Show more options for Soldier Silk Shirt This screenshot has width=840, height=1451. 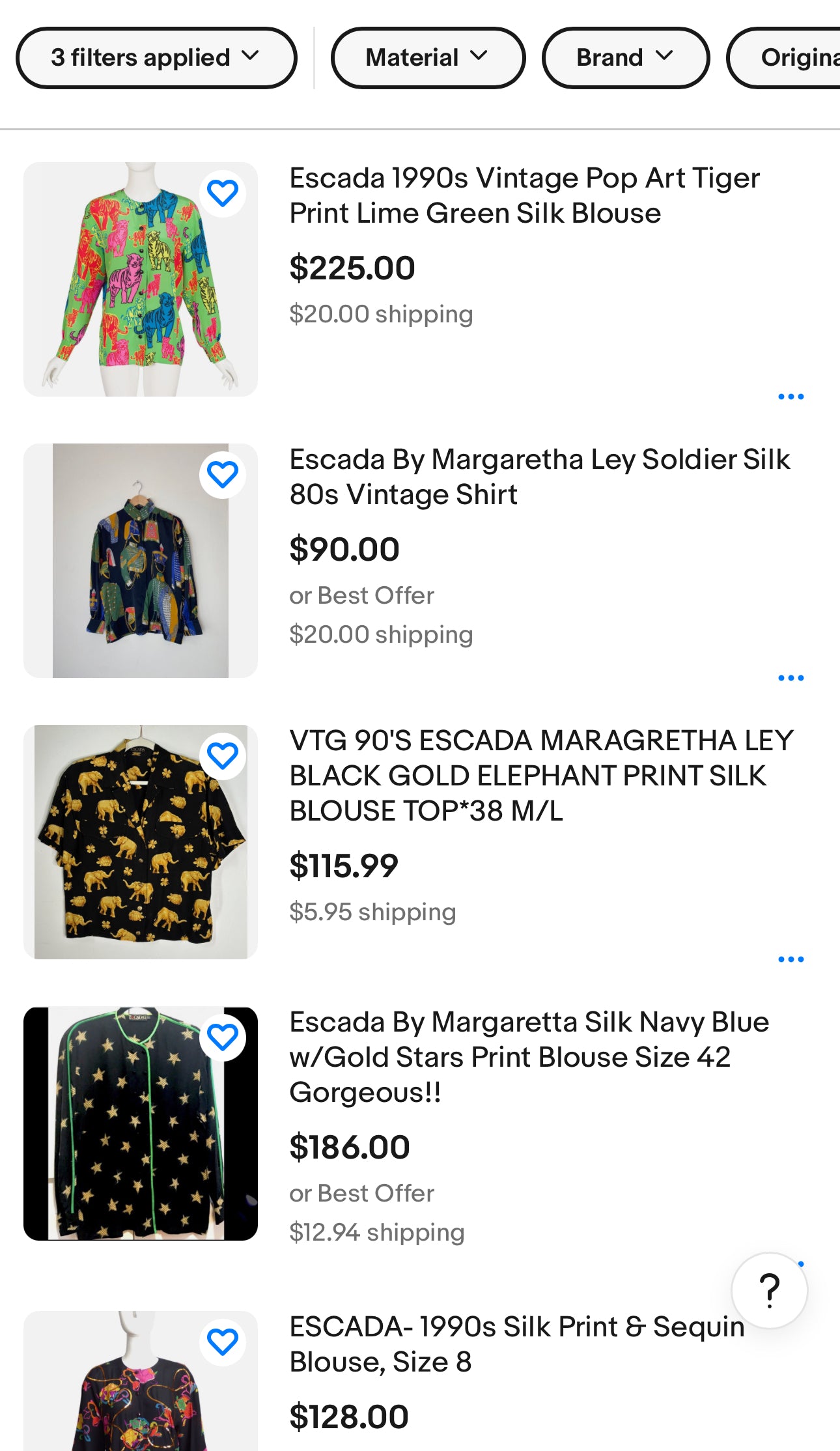[791, 678]
